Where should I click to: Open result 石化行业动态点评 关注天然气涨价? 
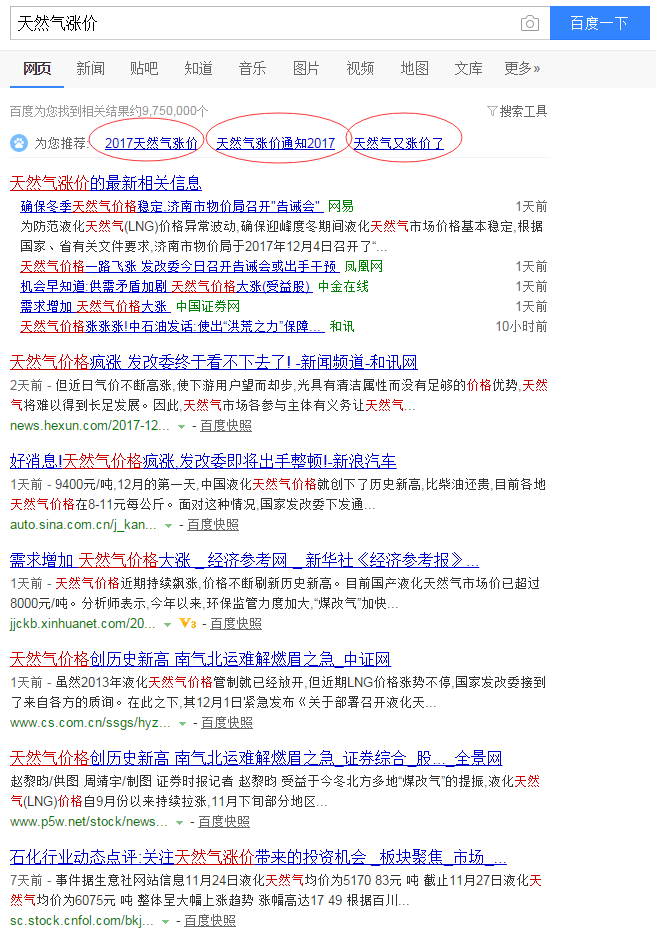click(x=258, y=857)
